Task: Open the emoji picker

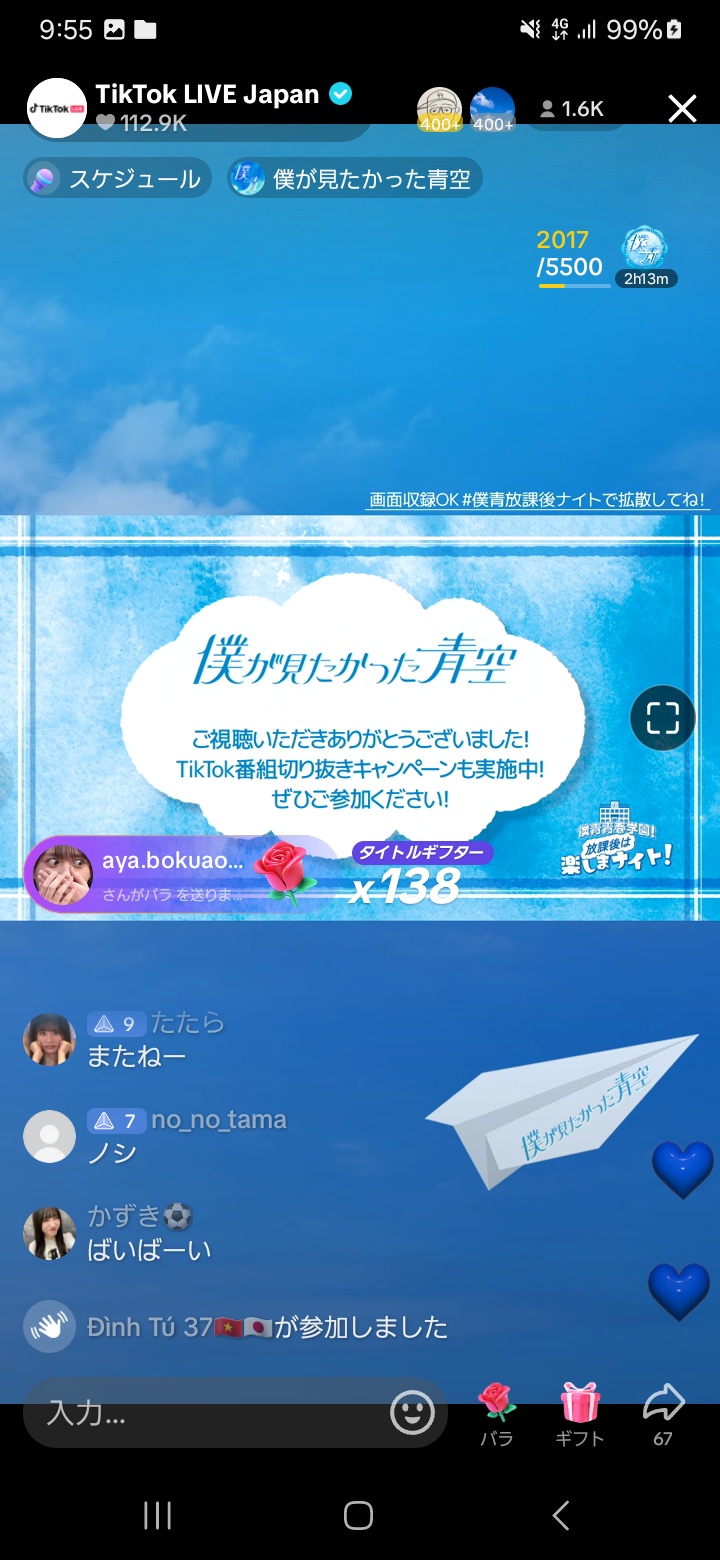Action: point(412,1413)
